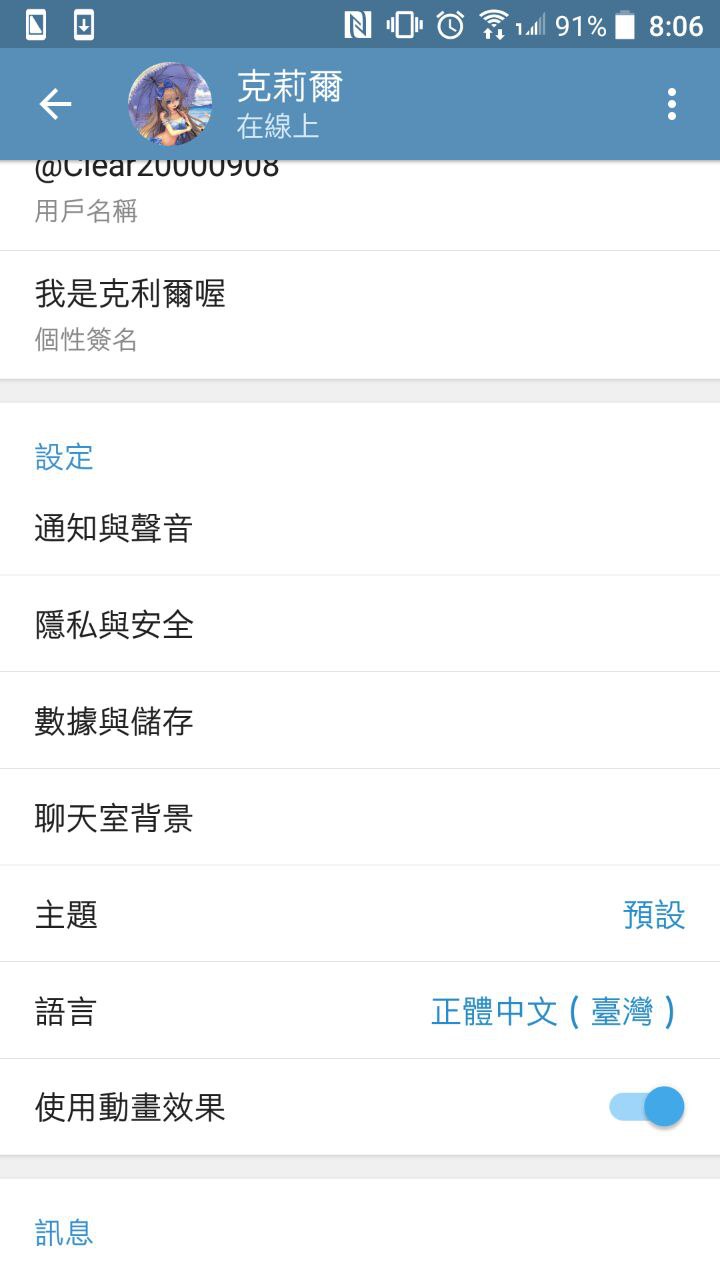Open 聊天室背景 settings
This screenshot has width=720, height=1280.
[x=360, y=818]
